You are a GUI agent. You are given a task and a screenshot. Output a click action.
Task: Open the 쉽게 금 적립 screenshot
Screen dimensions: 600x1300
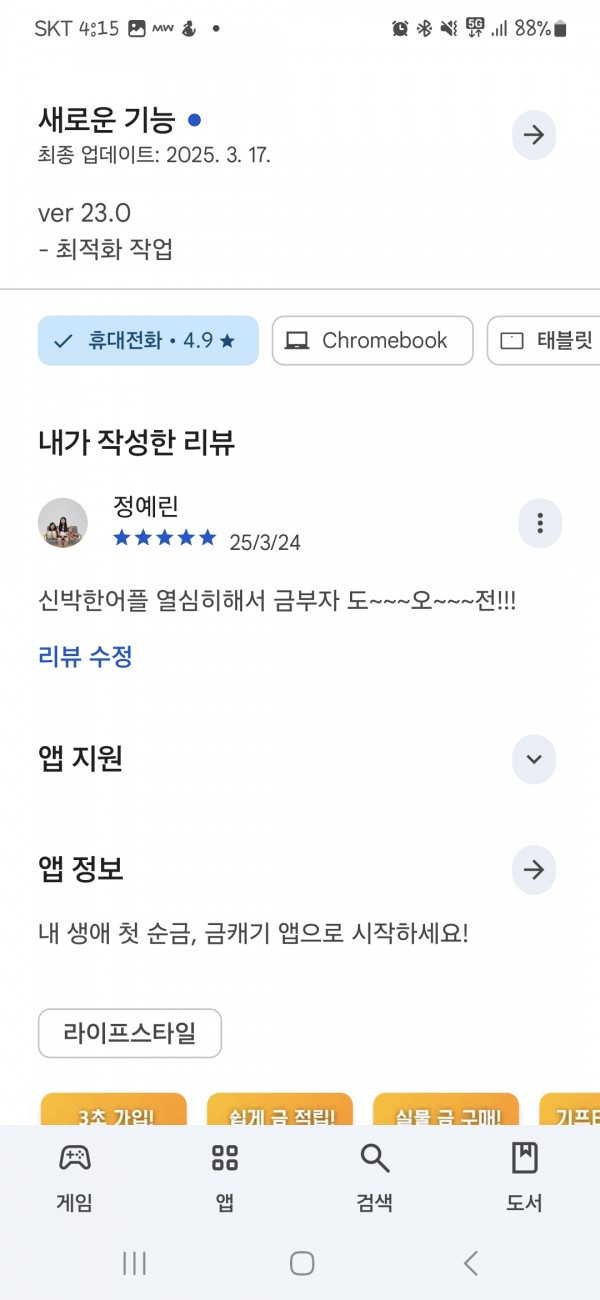(280, 1109)
